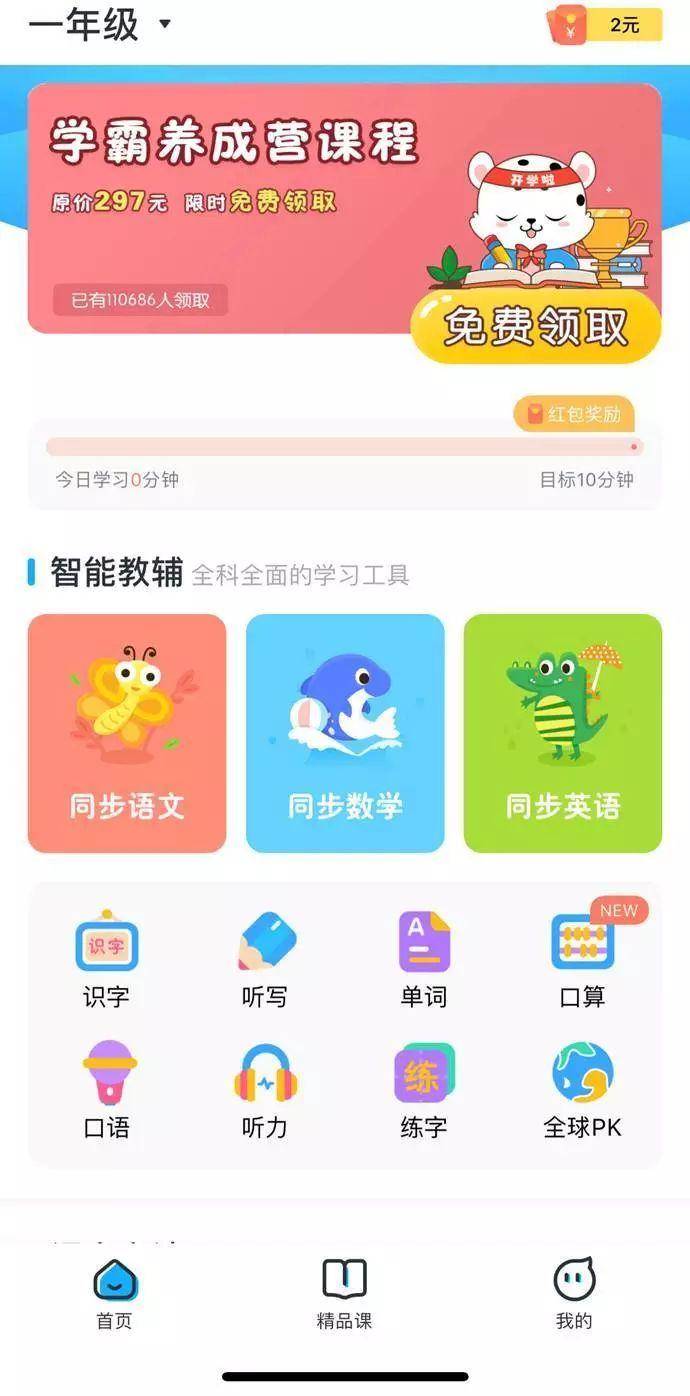The width and height of the screenshot is (690, 1396).
Task: Open the 练字 tool
Action: click(x=424, y=1089)
